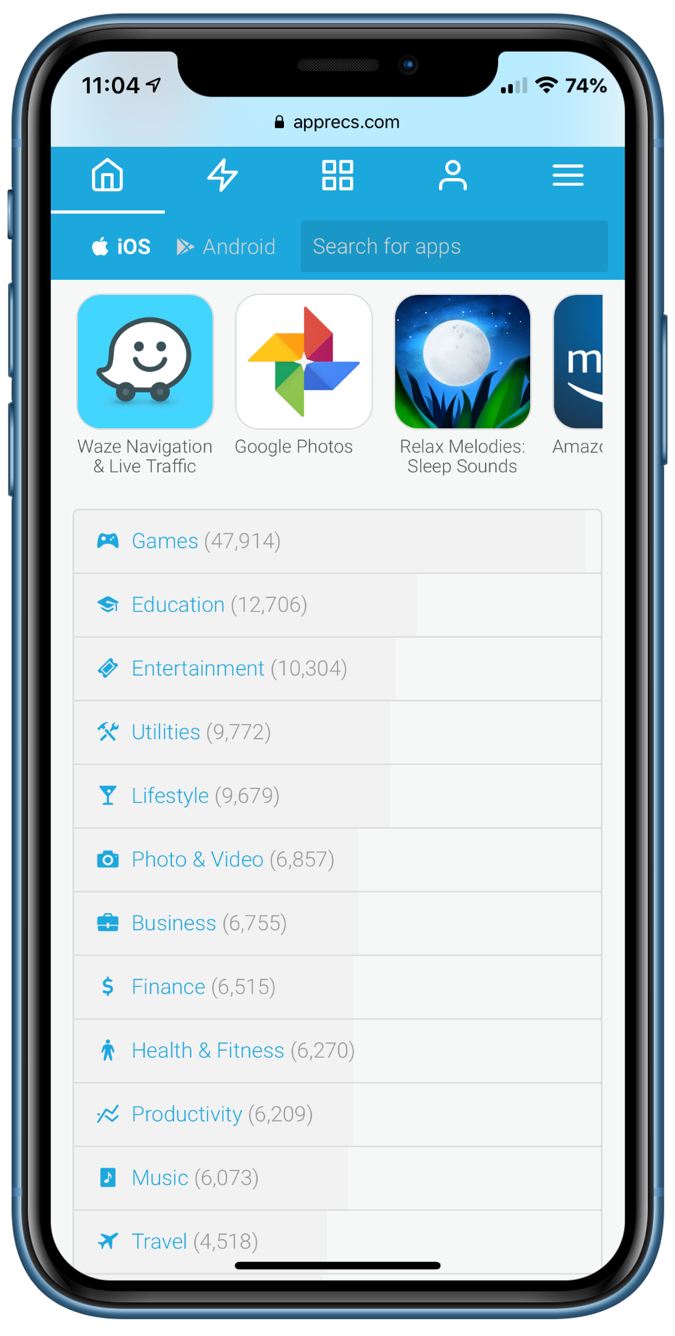
Task: Open the home tab
Action: coord(107,176)
